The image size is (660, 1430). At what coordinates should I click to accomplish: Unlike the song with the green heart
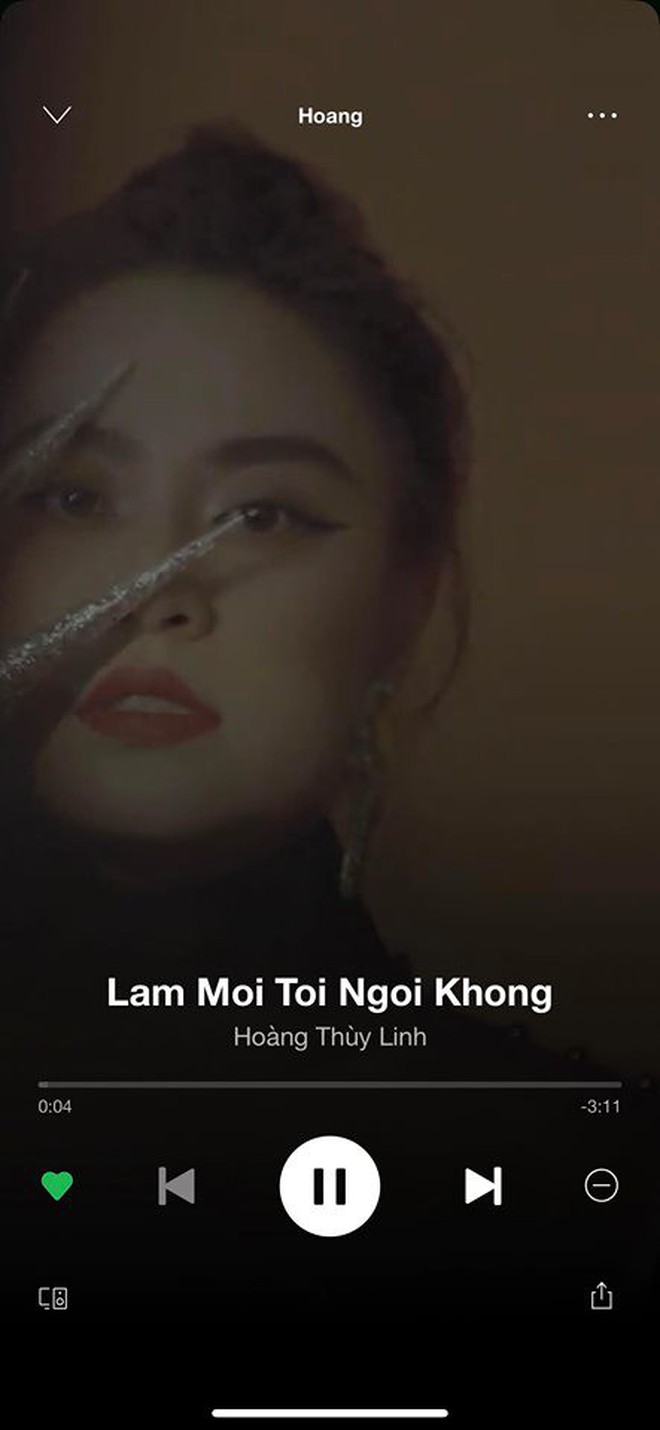pyautogui.click(x=57, y=1186)
